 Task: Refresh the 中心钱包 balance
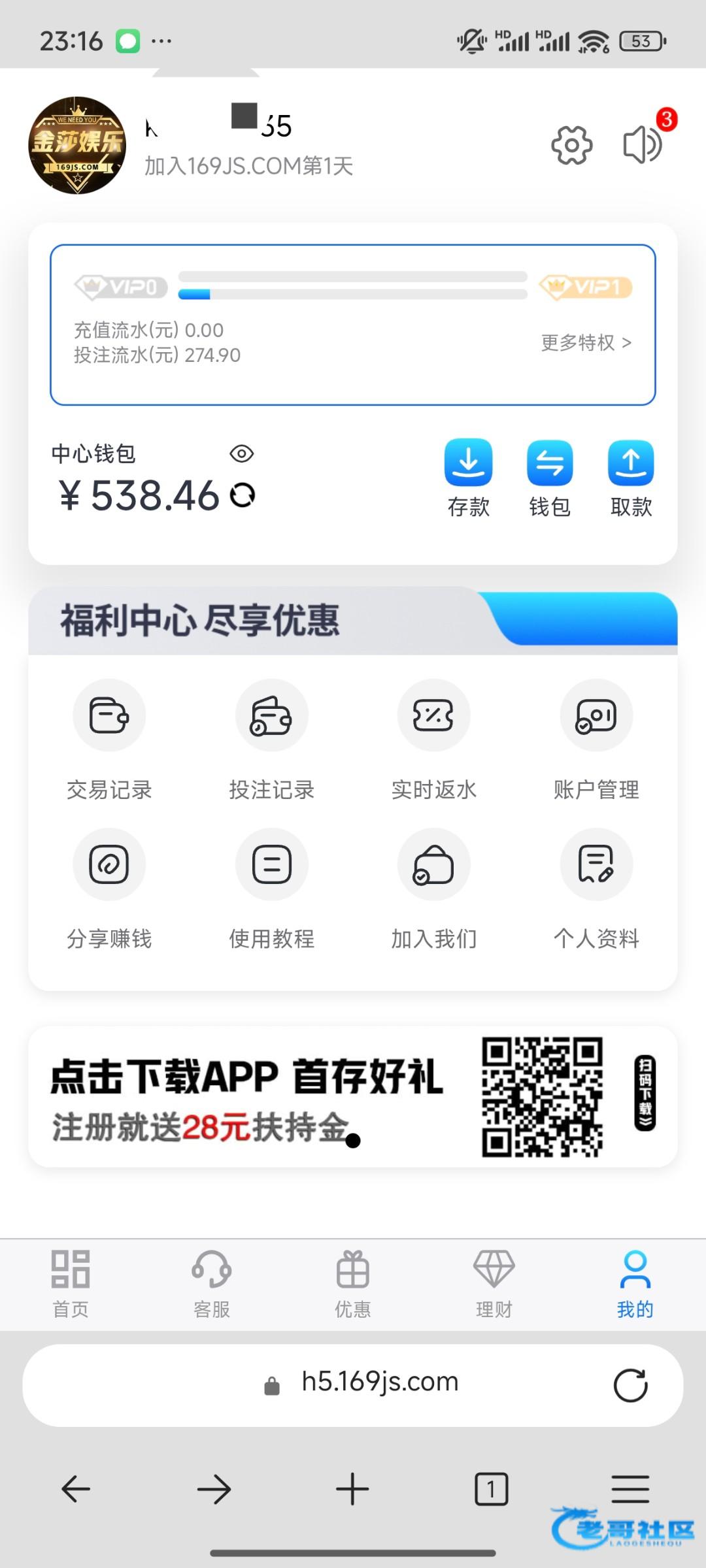click(243, 495)
